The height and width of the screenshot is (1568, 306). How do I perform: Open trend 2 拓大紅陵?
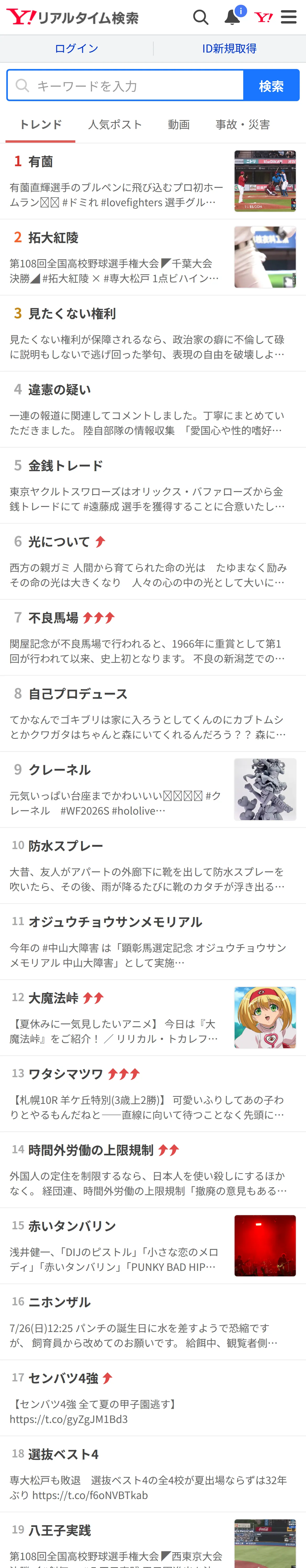153,257
